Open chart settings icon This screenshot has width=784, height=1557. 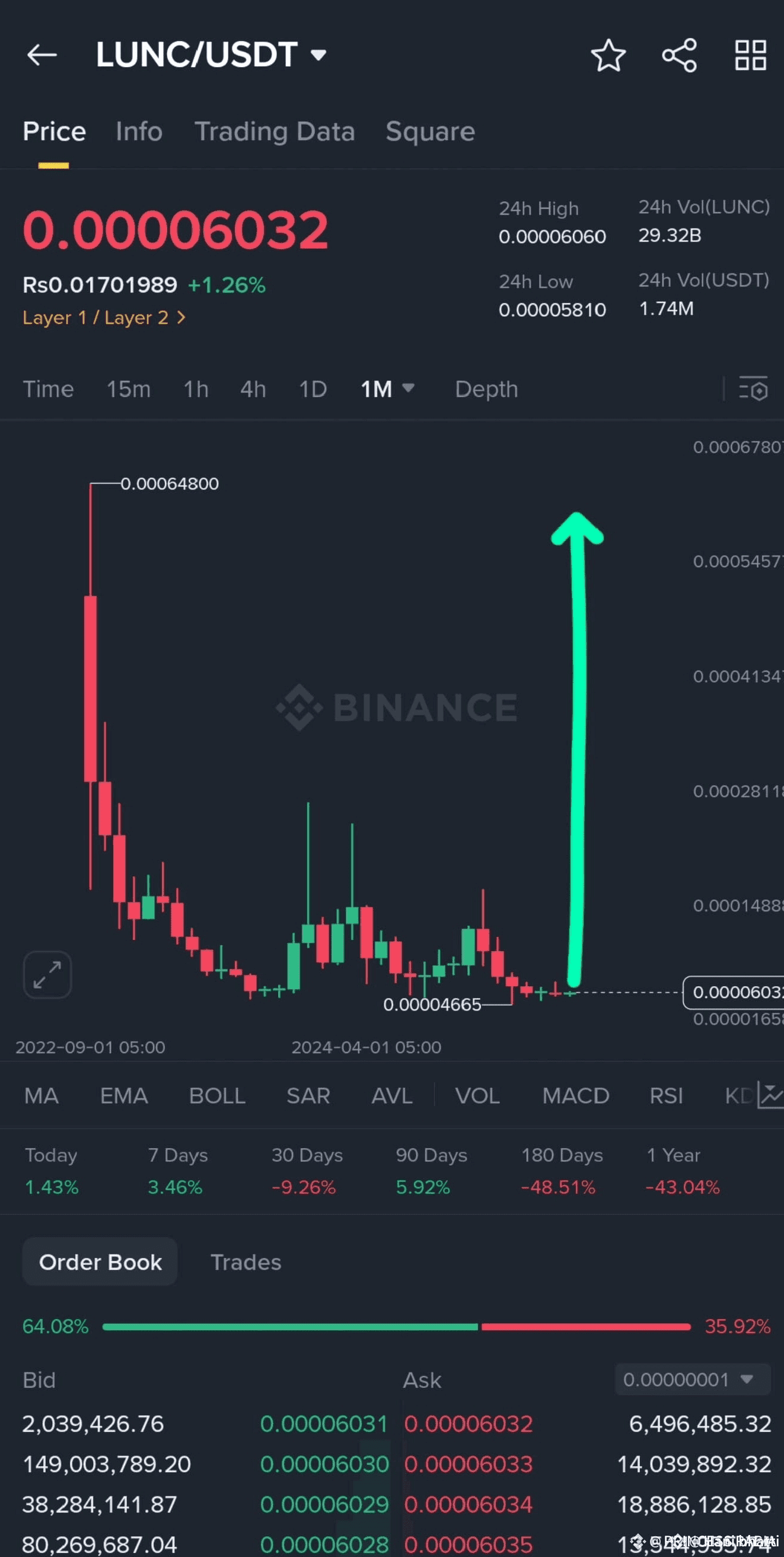tap(753, 389)
